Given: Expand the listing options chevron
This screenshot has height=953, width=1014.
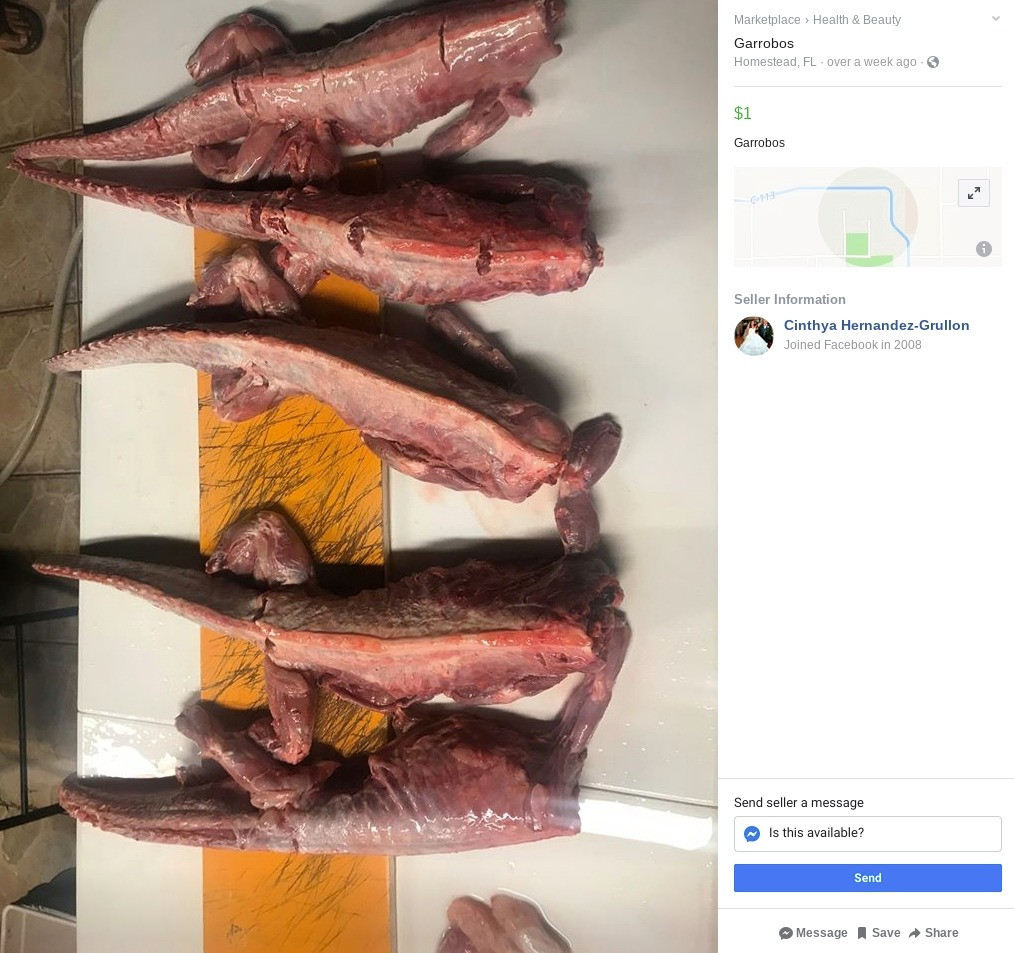Looking at the screenshot, I should [995, 19].
